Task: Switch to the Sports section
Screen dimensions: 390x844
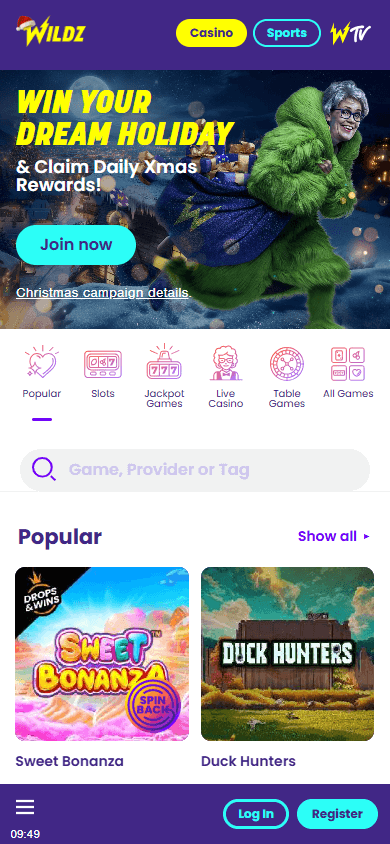Action: pos(287,33)
